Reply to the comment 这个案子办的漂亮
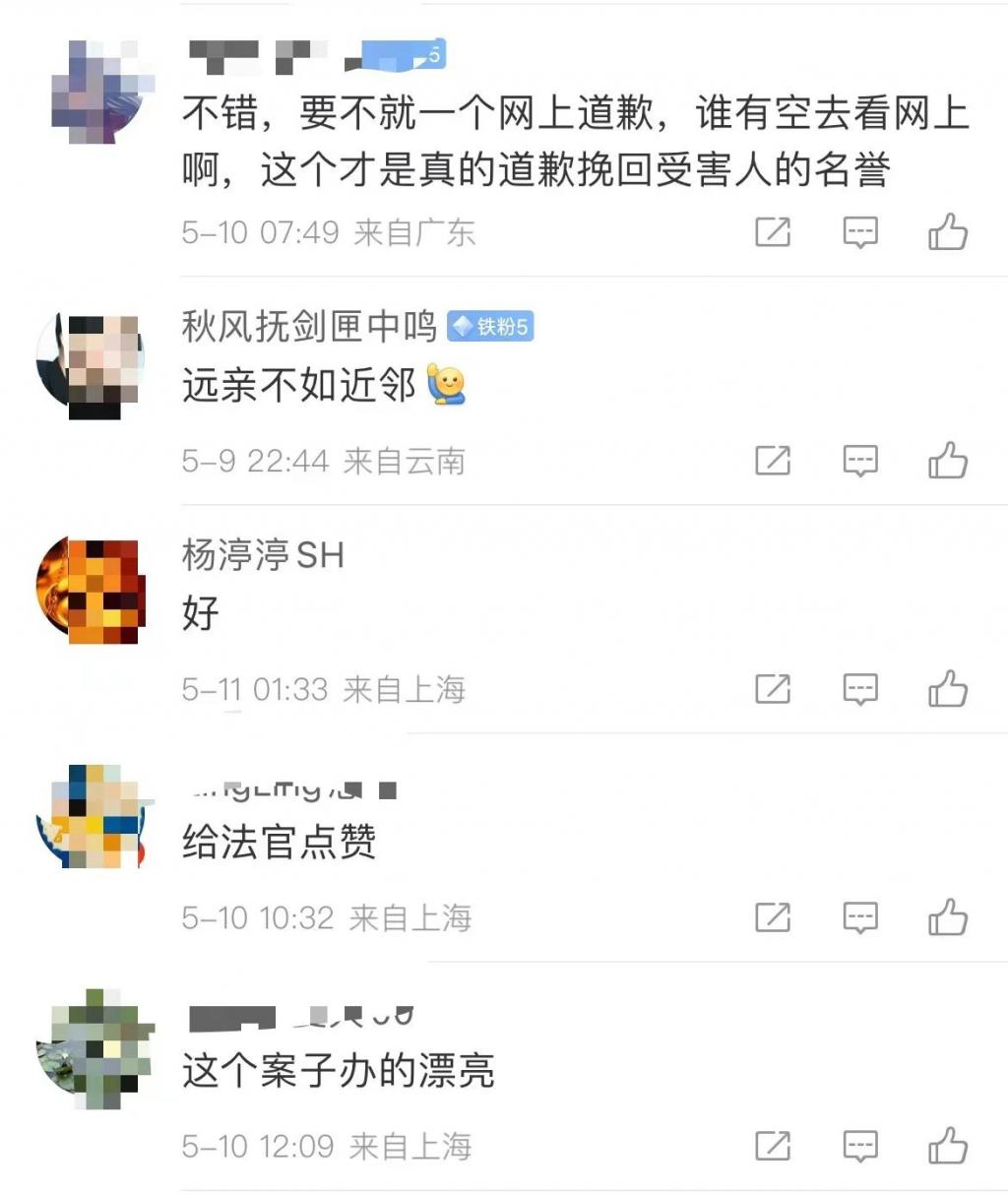This screenshot has height=1195, width=1008. tap(860, 1146)
